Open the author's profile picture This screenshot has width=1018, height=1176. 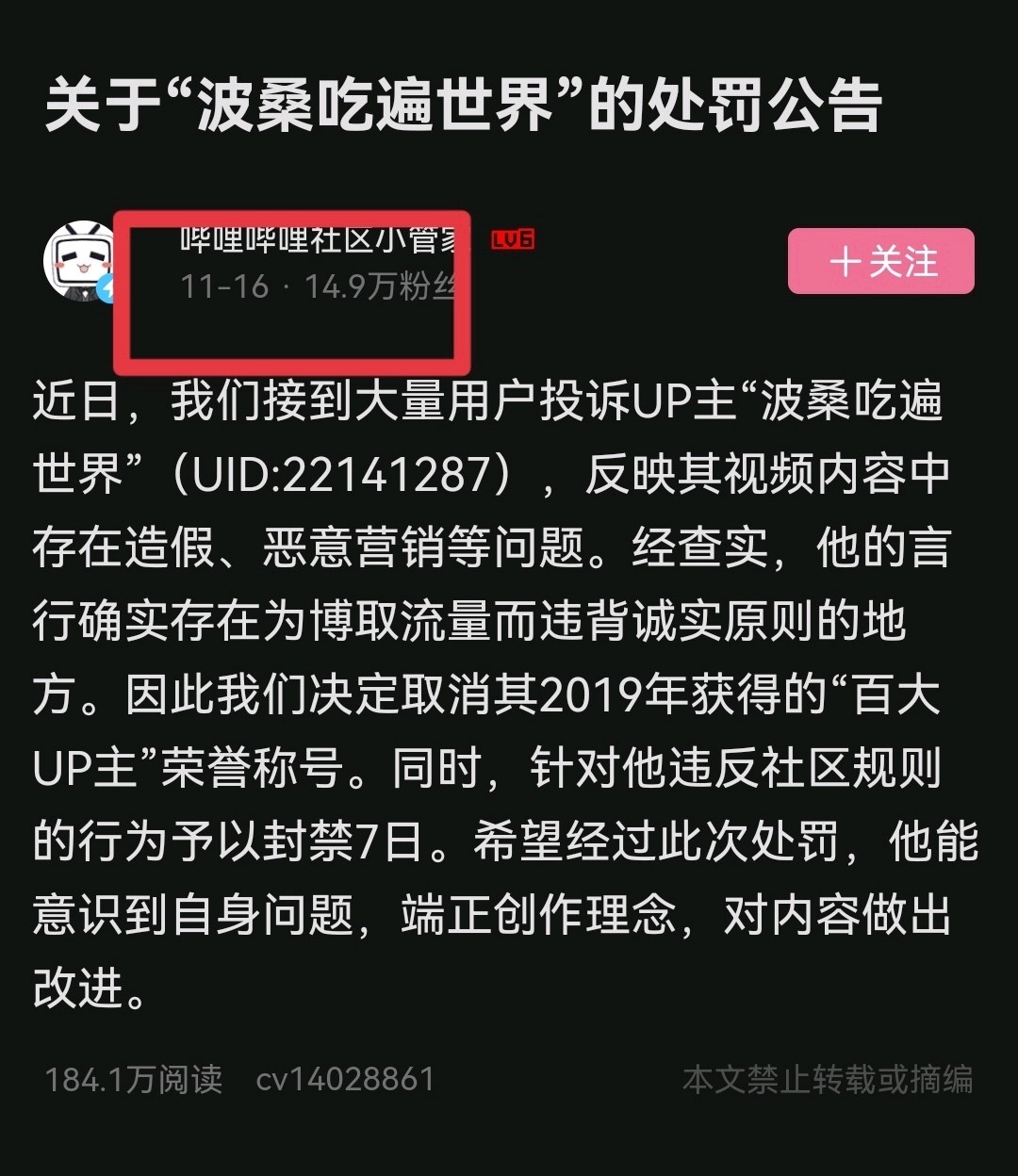80,260
